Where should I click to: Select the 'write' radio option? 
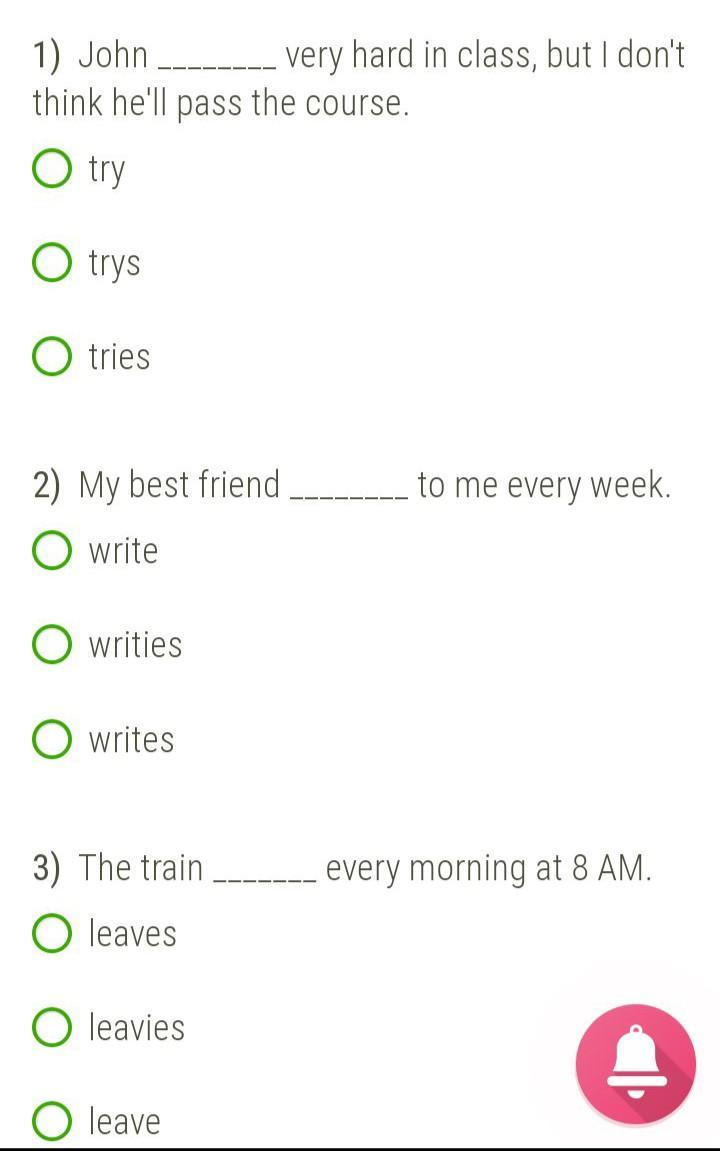coord(52,551)
